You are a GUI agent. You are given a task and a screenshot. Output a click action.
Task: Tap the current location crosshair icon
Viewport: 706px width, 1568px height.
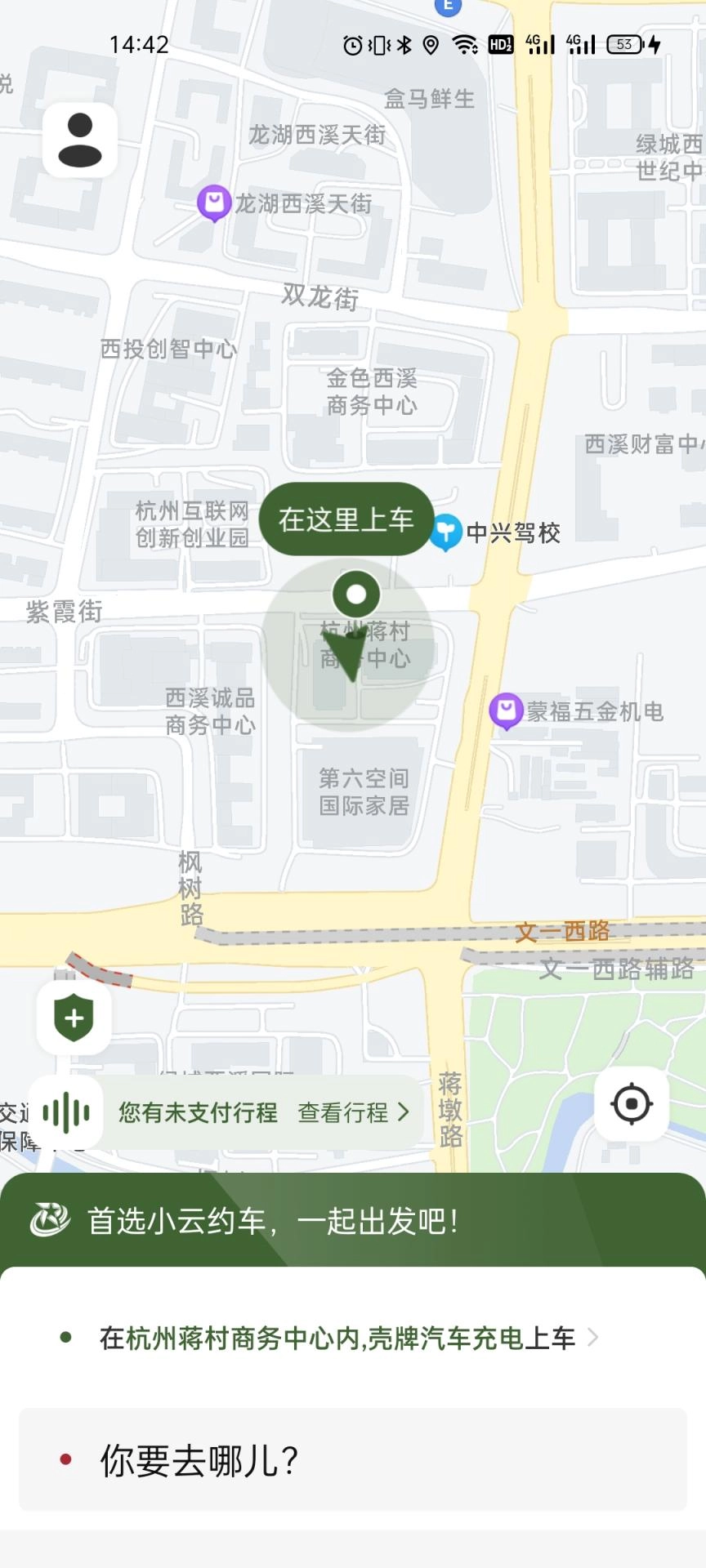(630, 1103)
